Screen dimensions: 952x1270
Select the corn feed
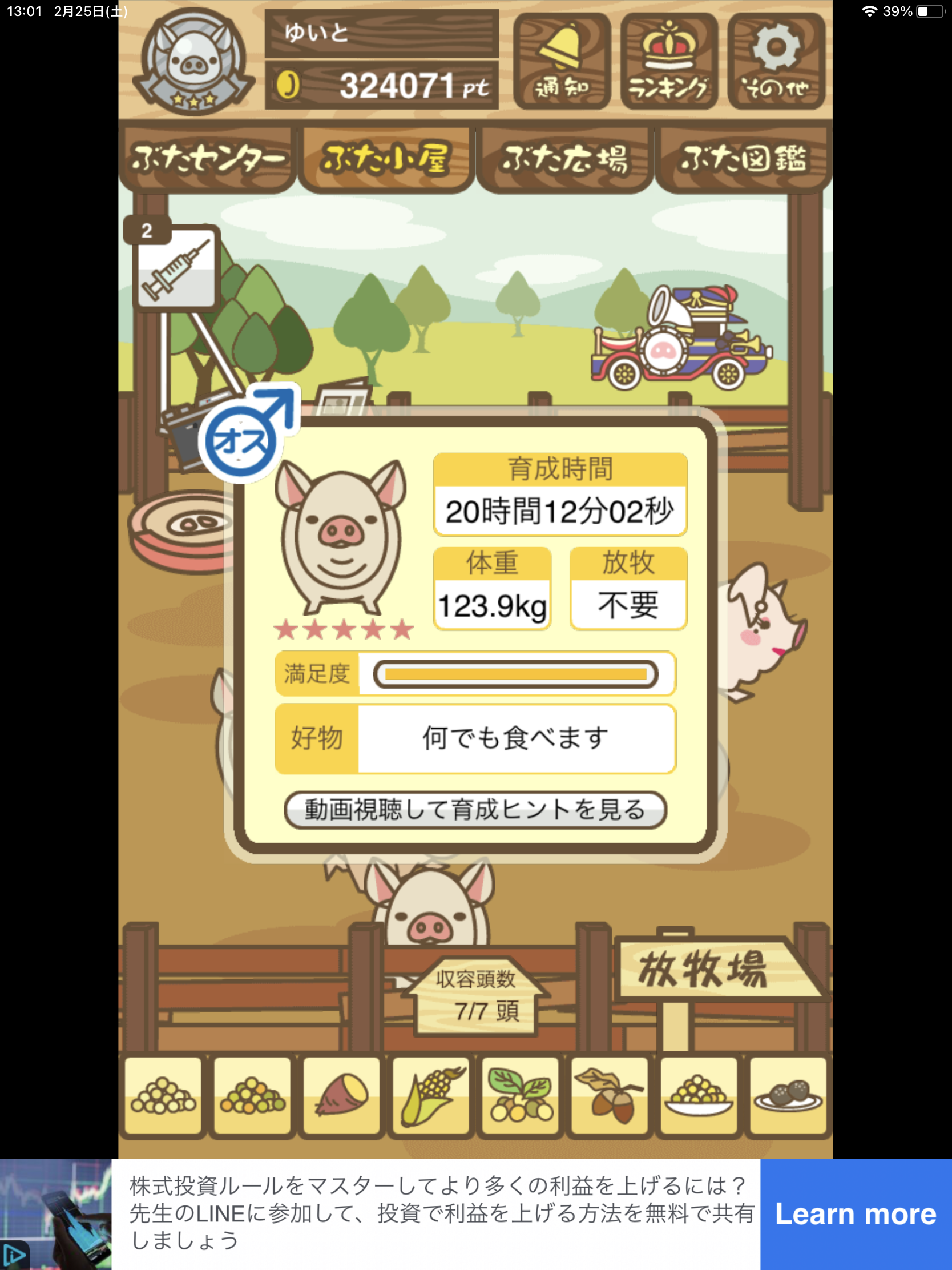pyautogui.click(x=431, y=1096)
